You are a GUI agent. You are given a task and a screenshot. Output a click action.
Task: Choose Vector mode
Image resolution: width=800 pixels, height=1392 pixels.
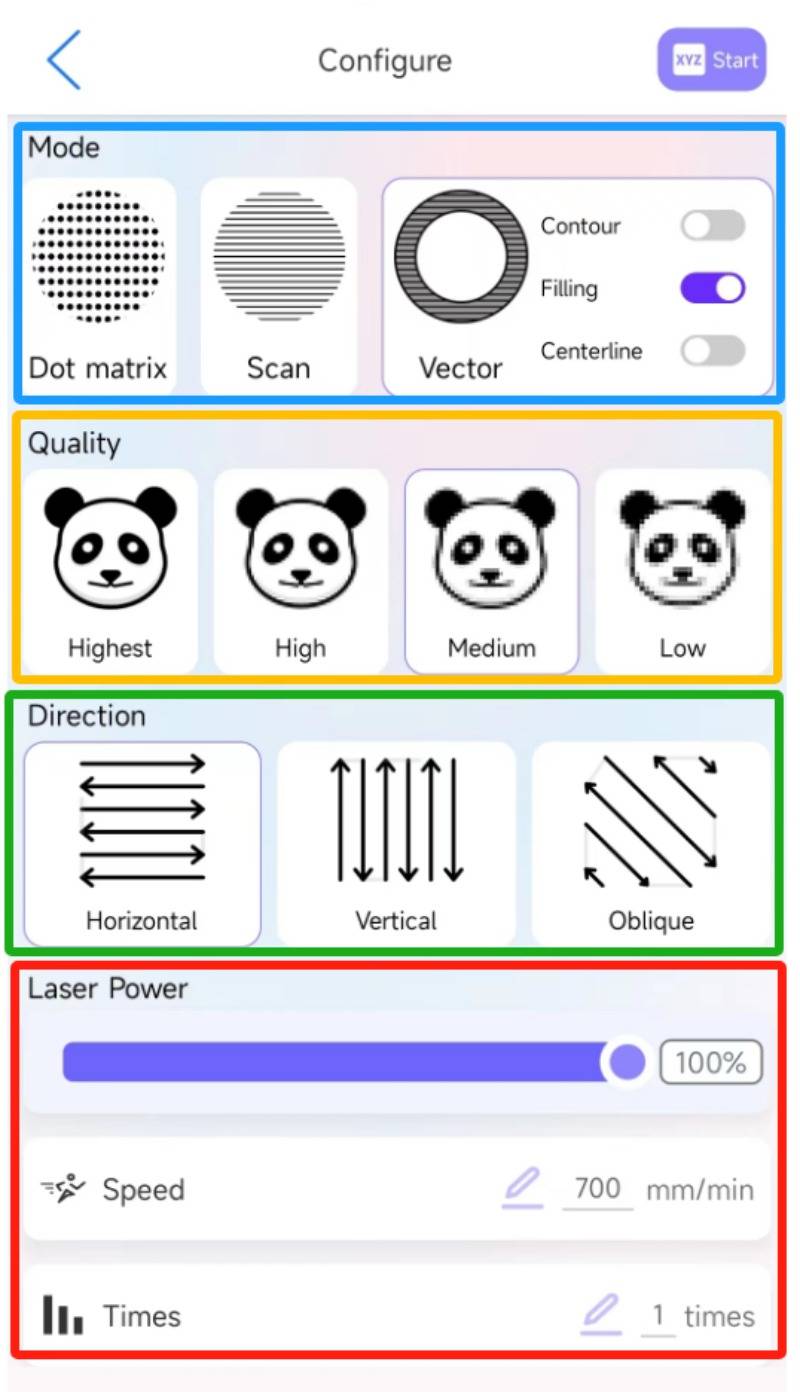[x=460, y=286]
